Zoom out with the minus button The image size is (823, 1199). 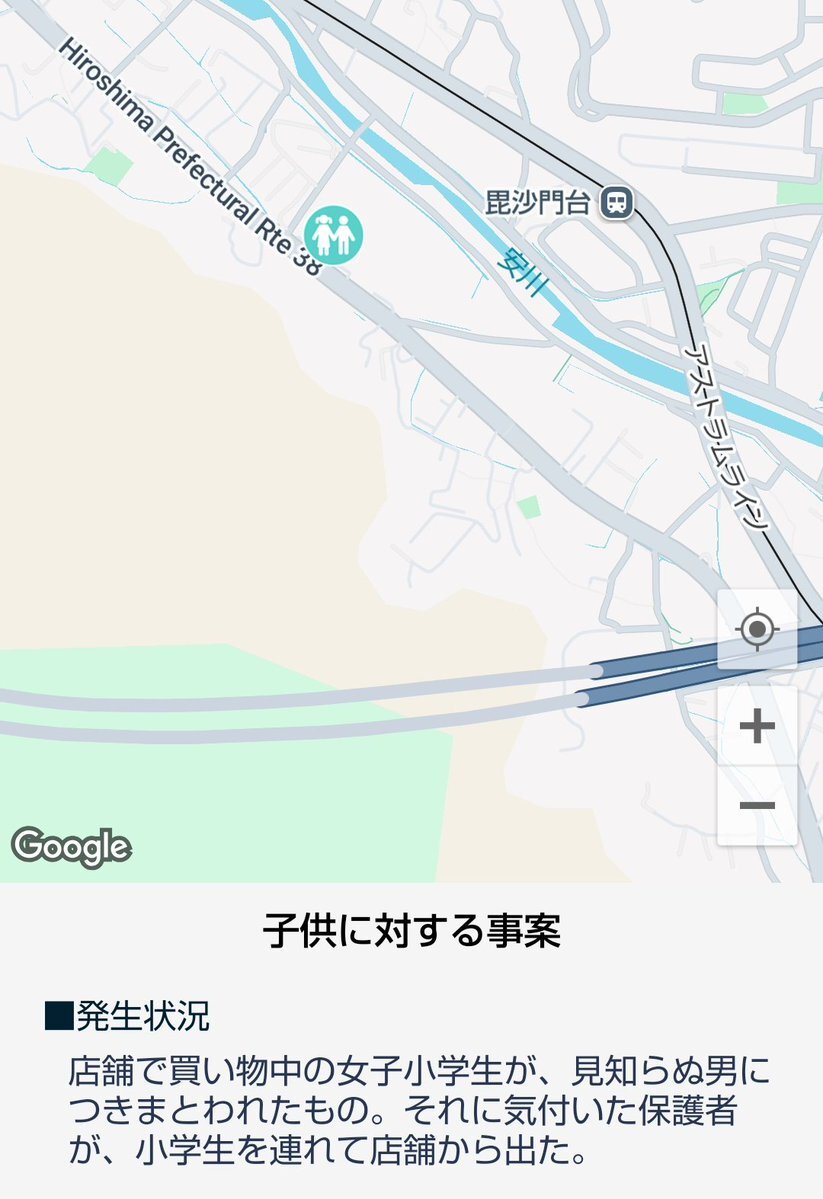[757, 806]
